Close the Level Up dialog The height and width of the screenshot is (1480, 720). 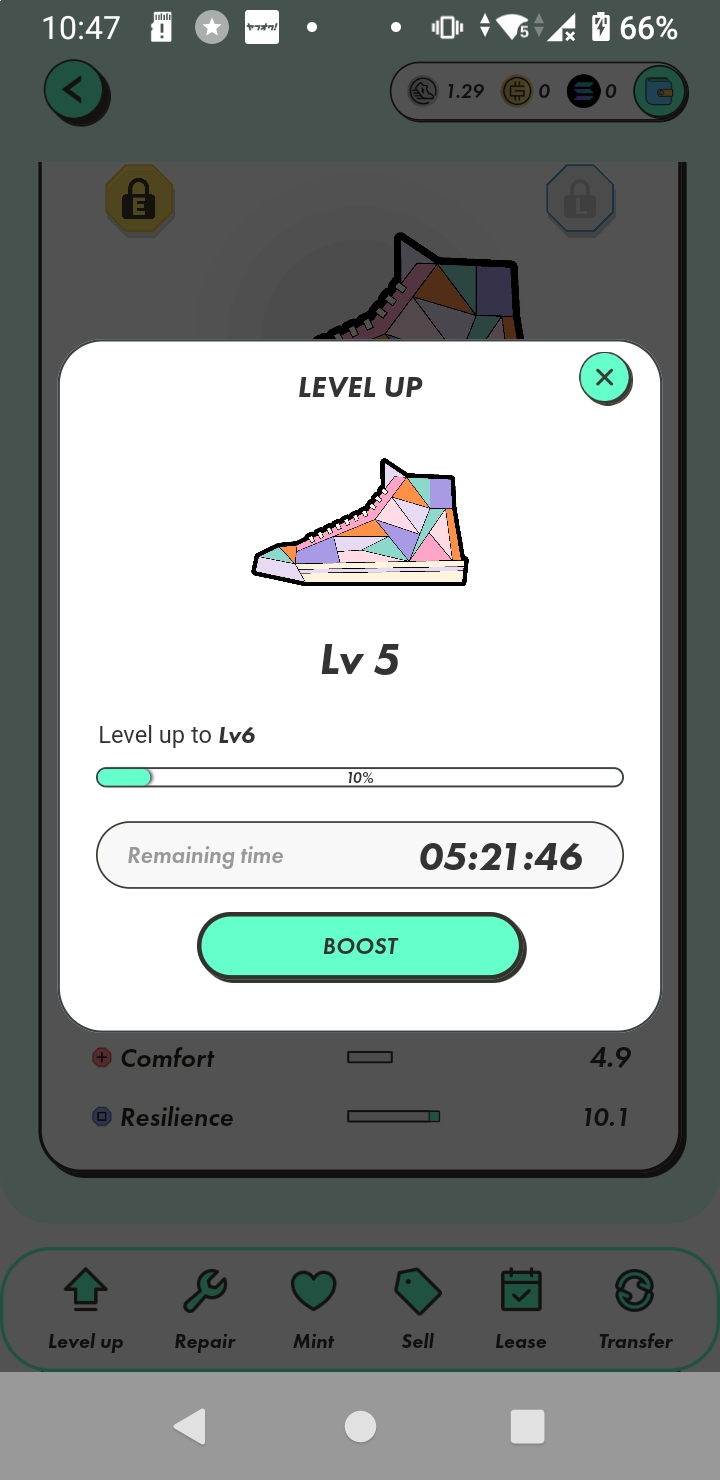(604, 378)
